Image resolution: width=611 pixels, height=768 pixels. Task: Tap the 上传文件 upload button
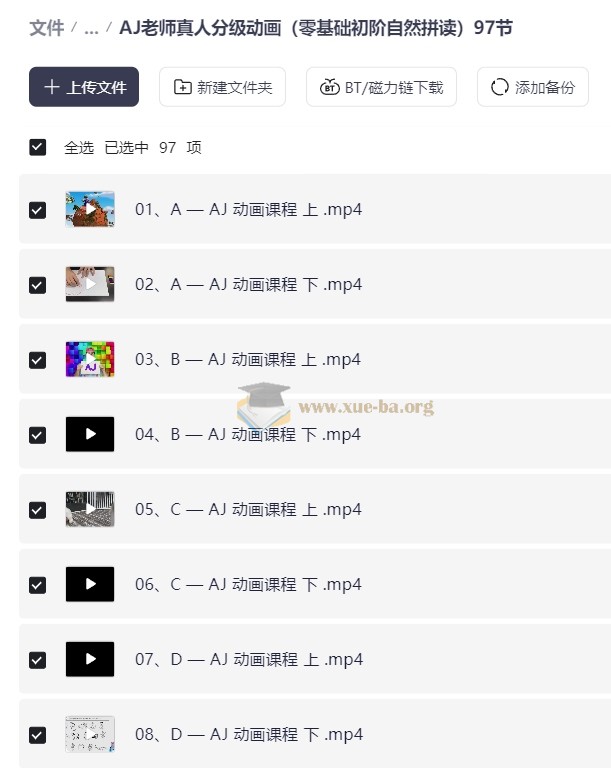(84, 87)
